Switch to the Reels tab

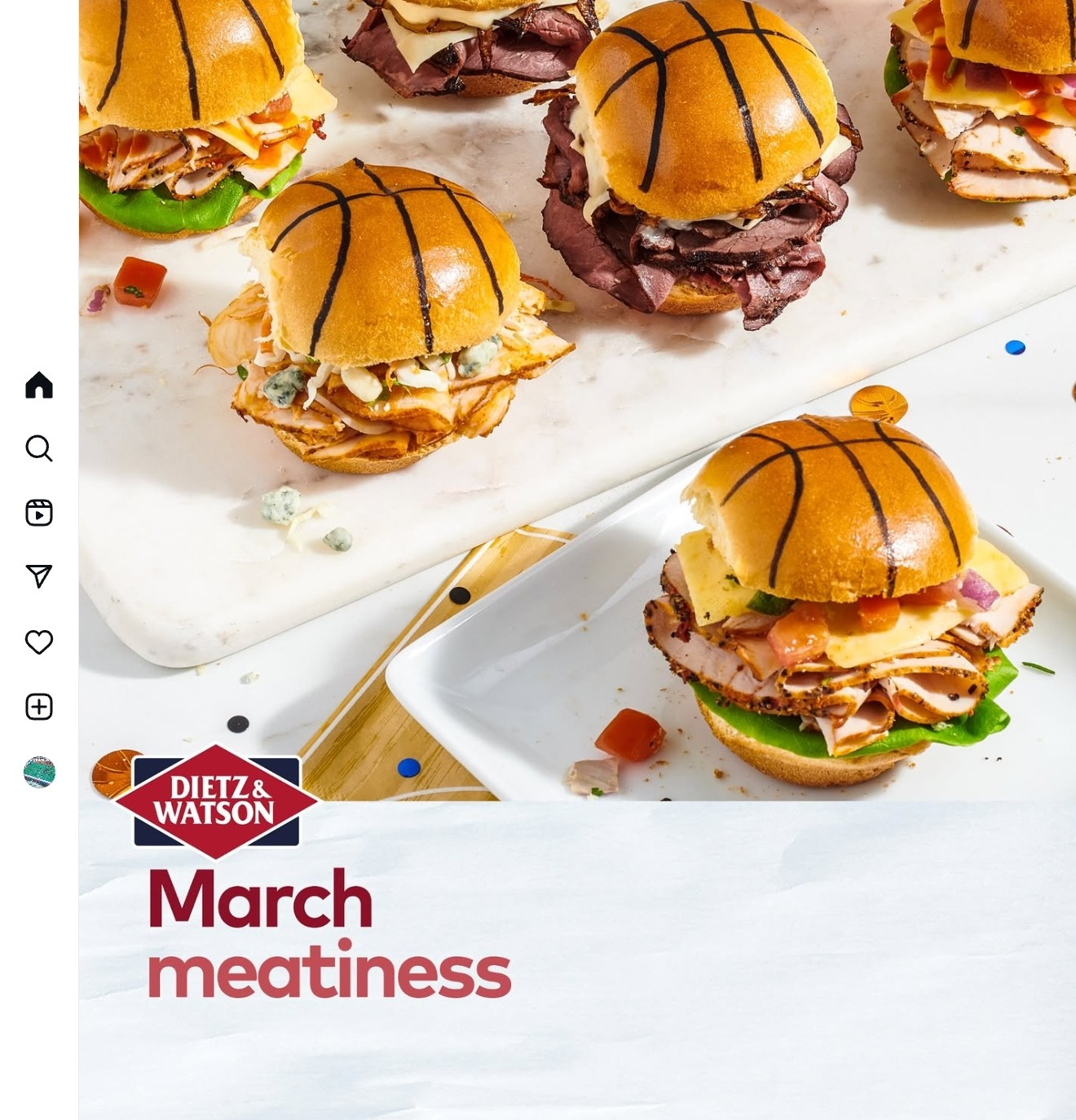39,513
